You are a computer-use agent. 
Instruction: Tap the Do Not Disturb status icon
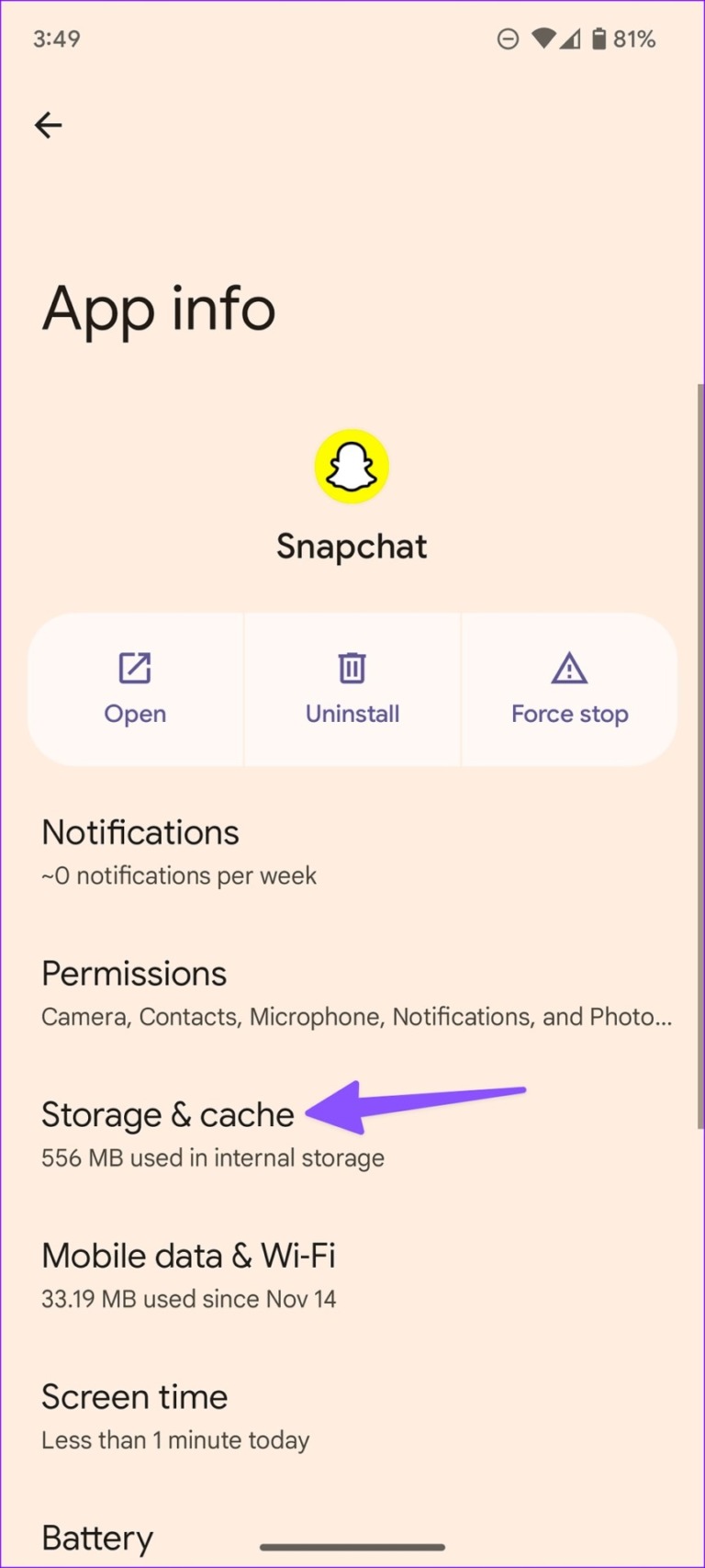click(x=508, y=39)
